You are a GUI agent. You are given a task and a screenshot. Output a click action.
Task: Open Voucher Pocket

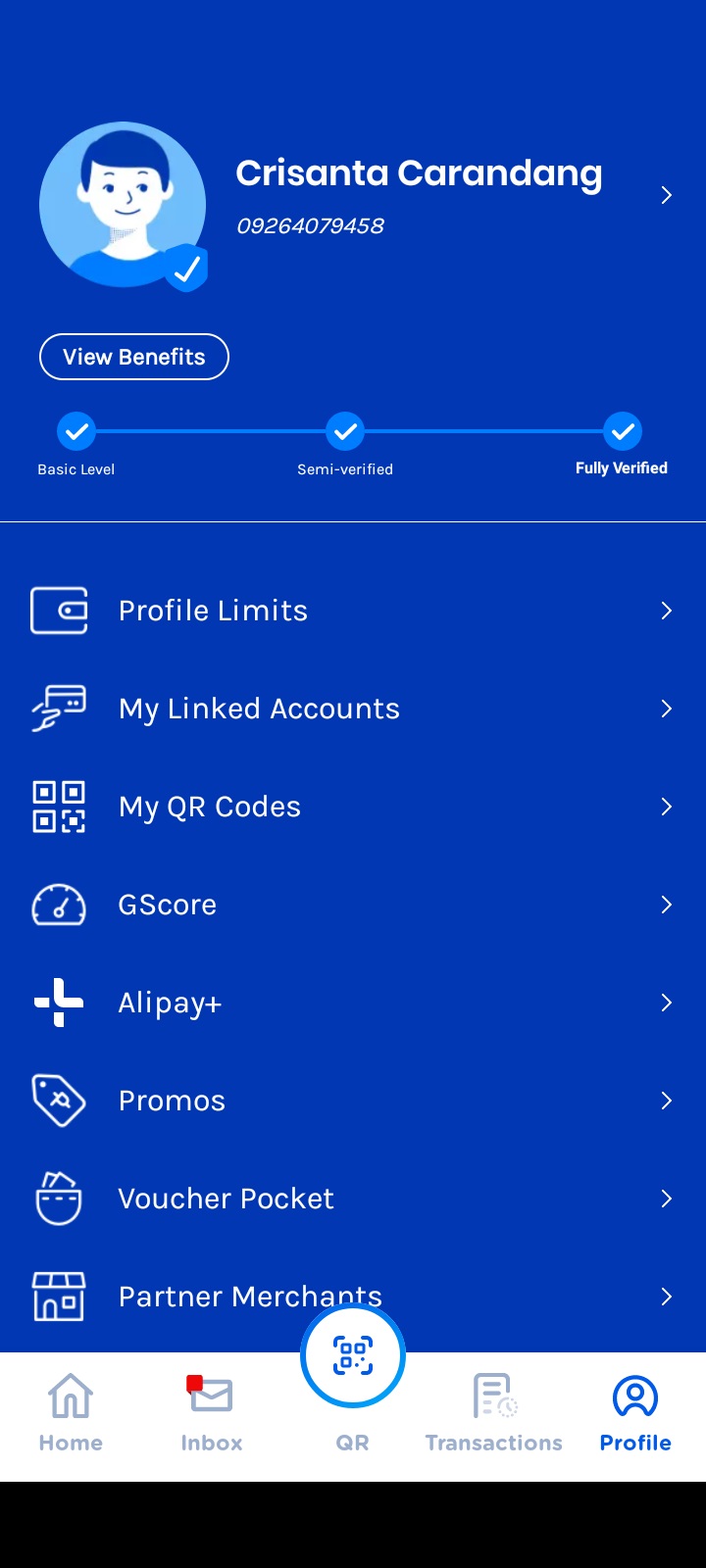click(353, 1199)
